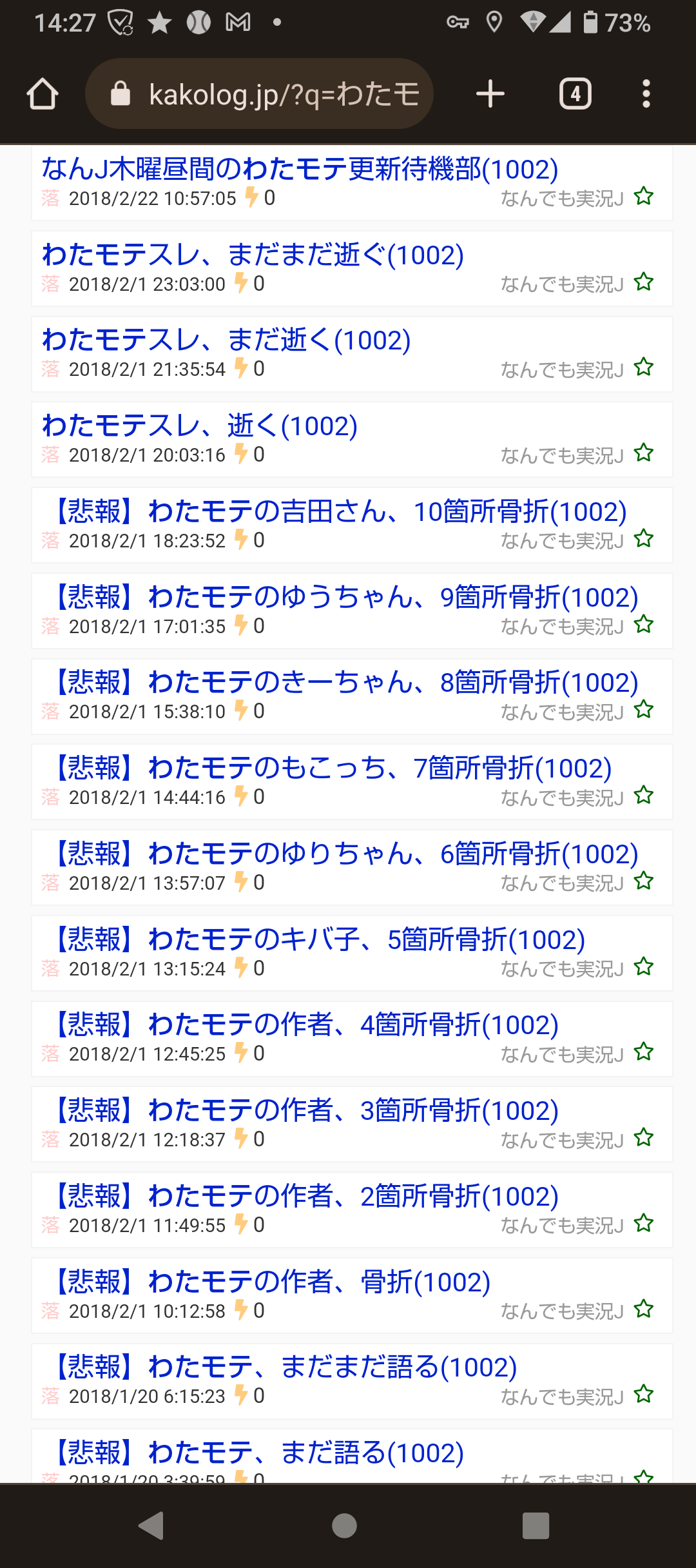Image resolution: width=696 pixels, height=1568 pixels.
Task: Open thread わたモテの作者、4箇所骨折
Action: pos(300,1025)
